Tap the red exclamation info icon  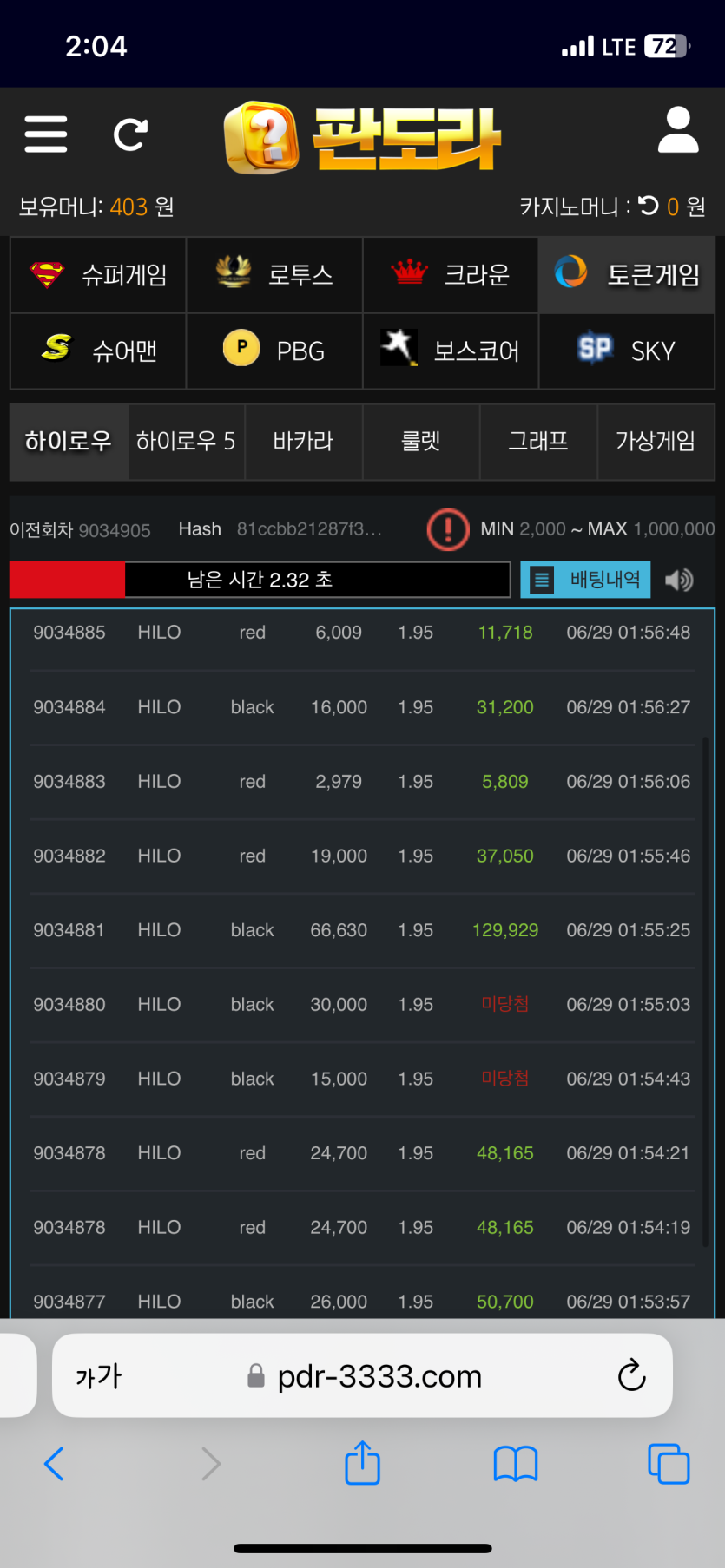point(448,528)
